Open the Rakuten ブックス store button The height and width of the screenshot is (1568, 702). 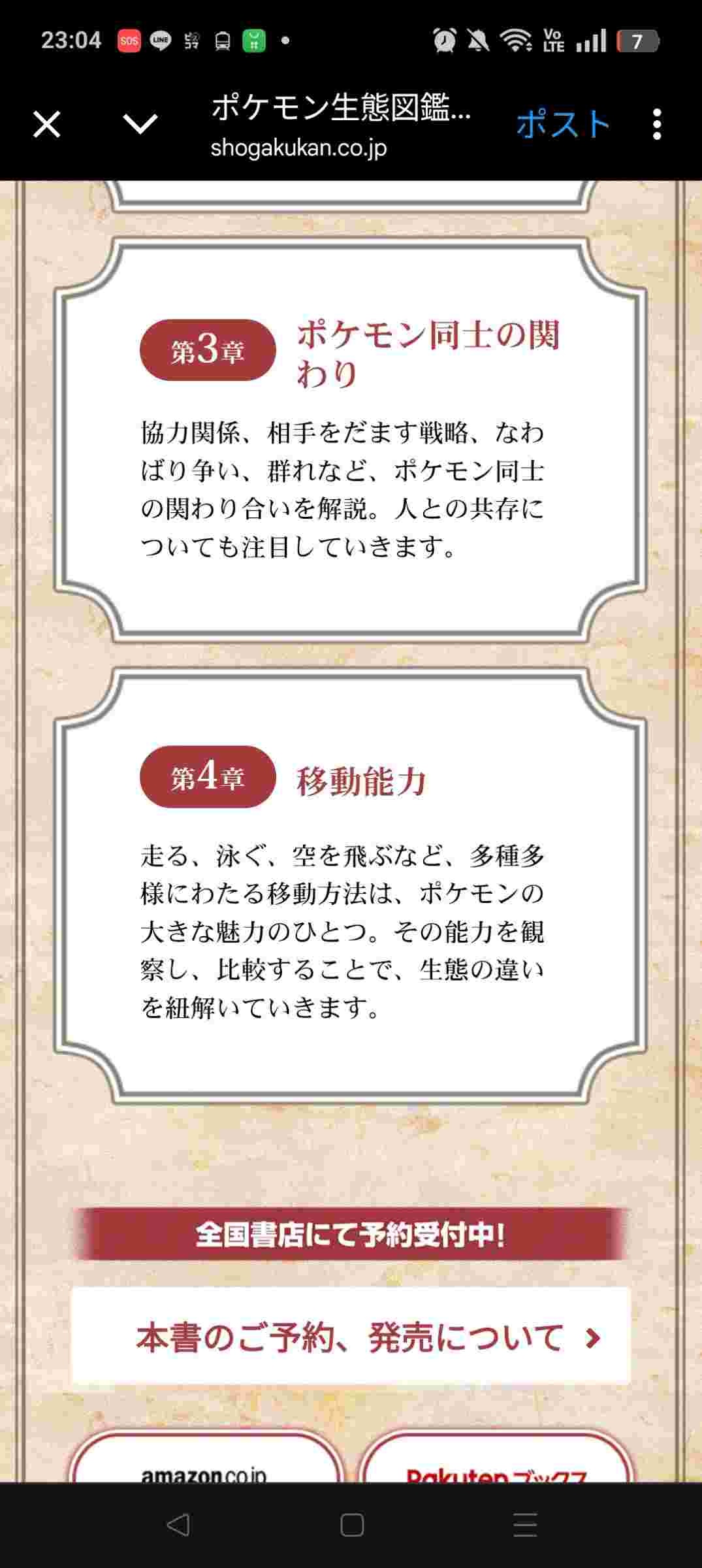[x=496, y=1456]
